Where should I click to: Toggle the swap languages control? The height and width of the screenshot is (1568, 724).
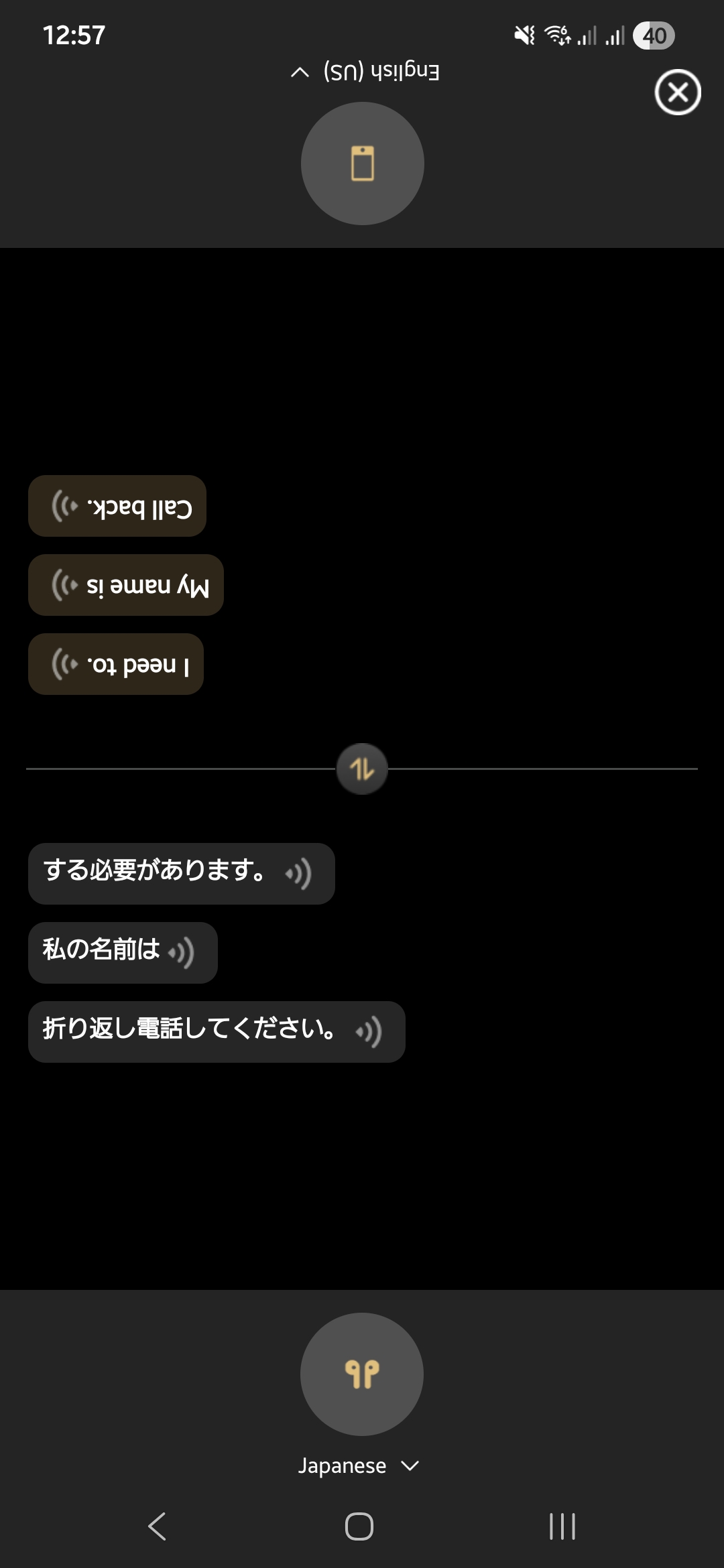[x=361, y=769]
